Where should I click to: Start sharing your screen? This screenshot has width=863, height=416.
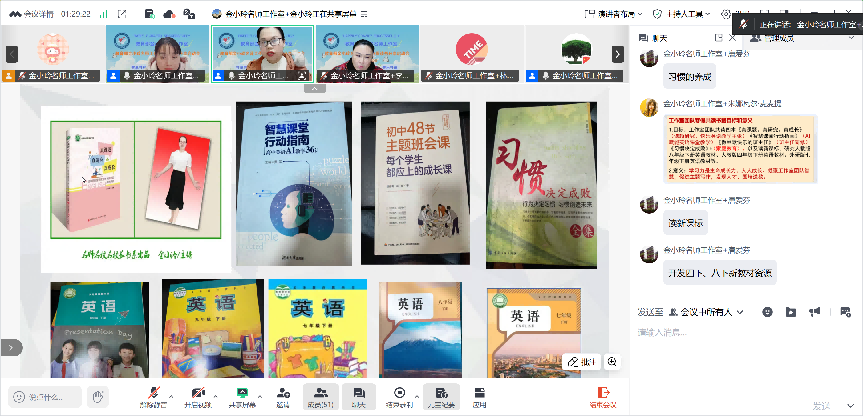(239, 396)
